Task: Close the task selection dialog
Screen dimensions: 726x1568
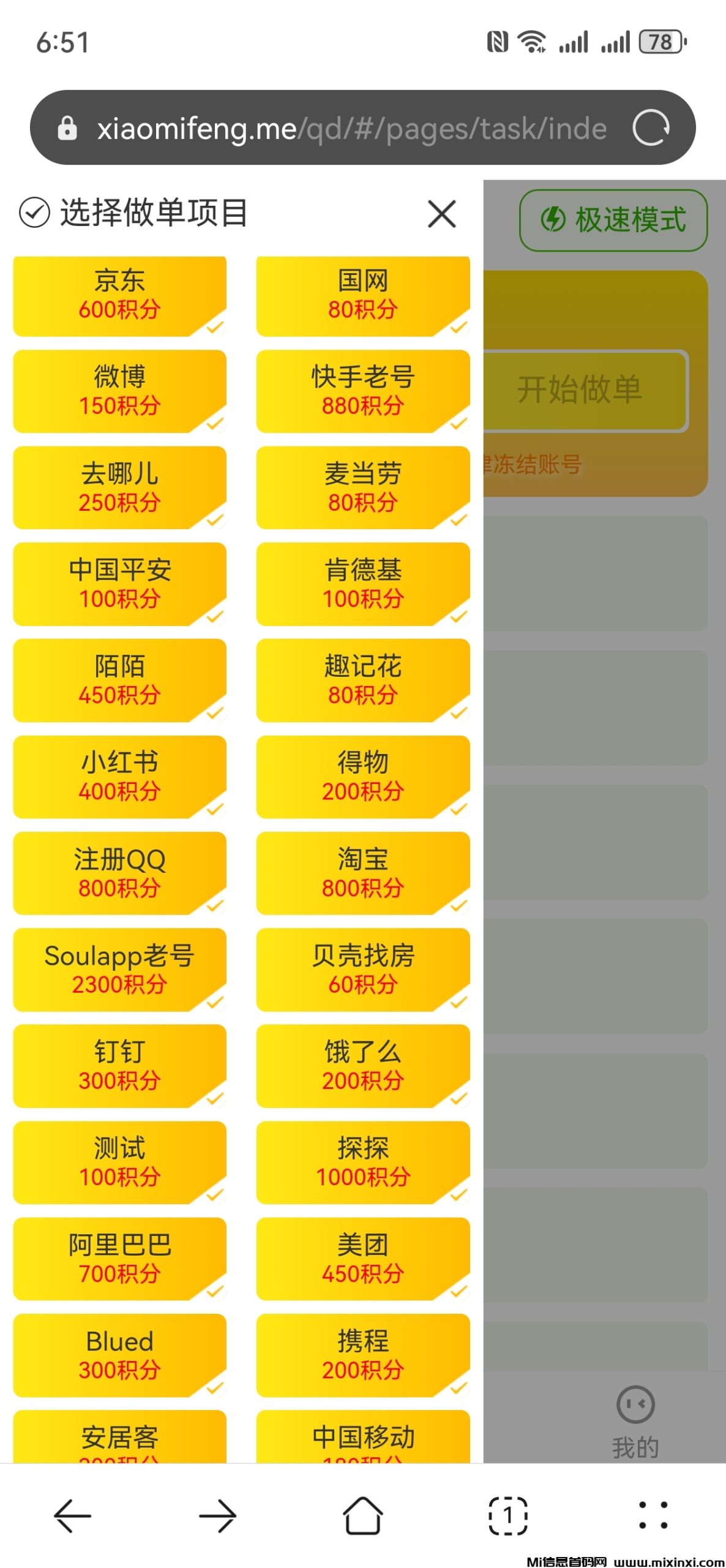Action: tap(442, 214)
